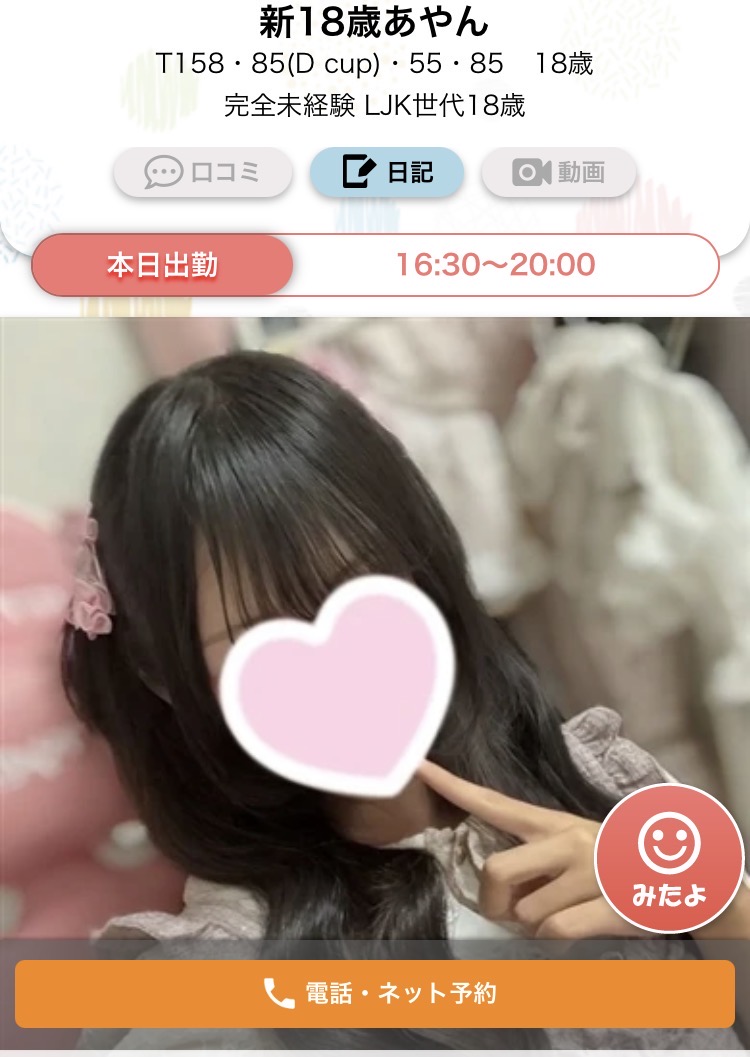Open the 日記 diary section
Image resolution: width=750 pixels, height=1057 pixels.
click(387, 173)
